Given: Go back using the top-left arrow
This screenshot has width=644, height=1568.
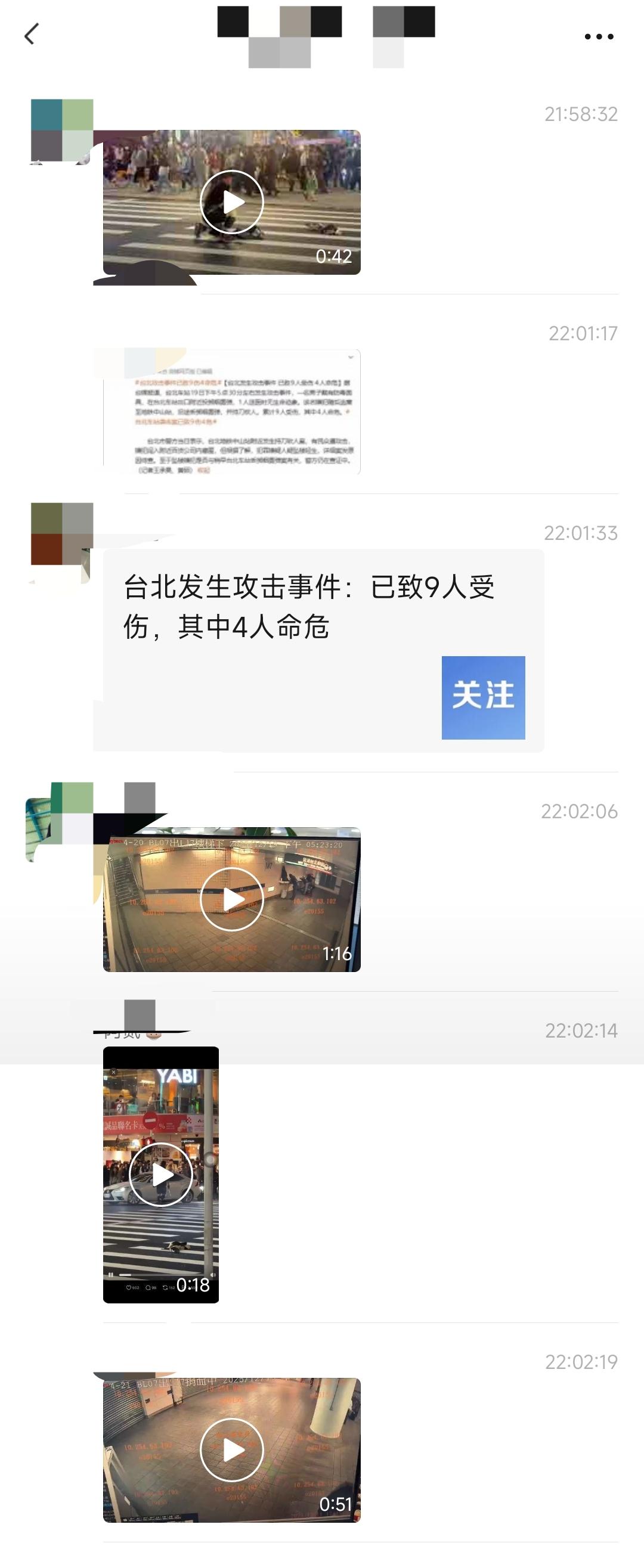Looking at the screenshot, I should tap(32, 35).
